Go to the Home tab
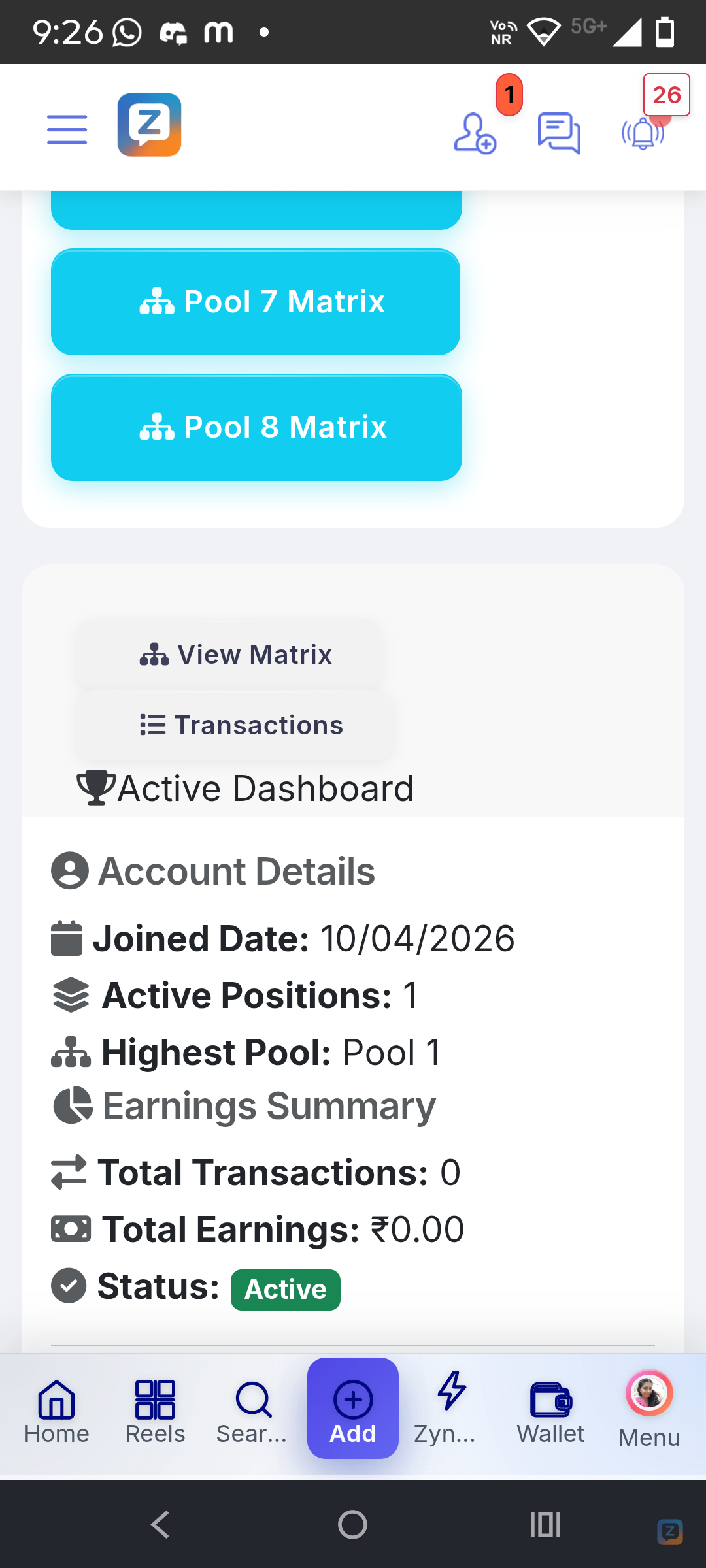 pyautogui.click(x=57, y=1411)
